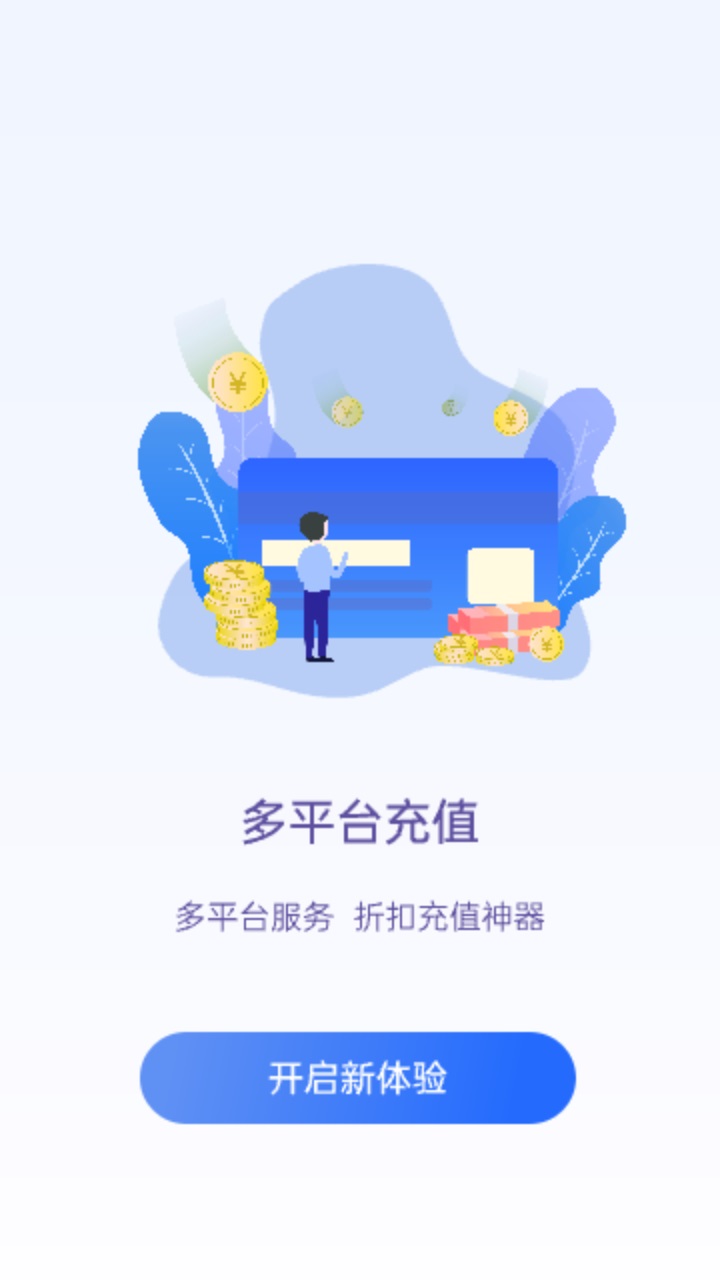Select the ¥ coin near the card's right edge
Image resolution: width=720 pixels, height=1280 pixels.
click(509, 415)
